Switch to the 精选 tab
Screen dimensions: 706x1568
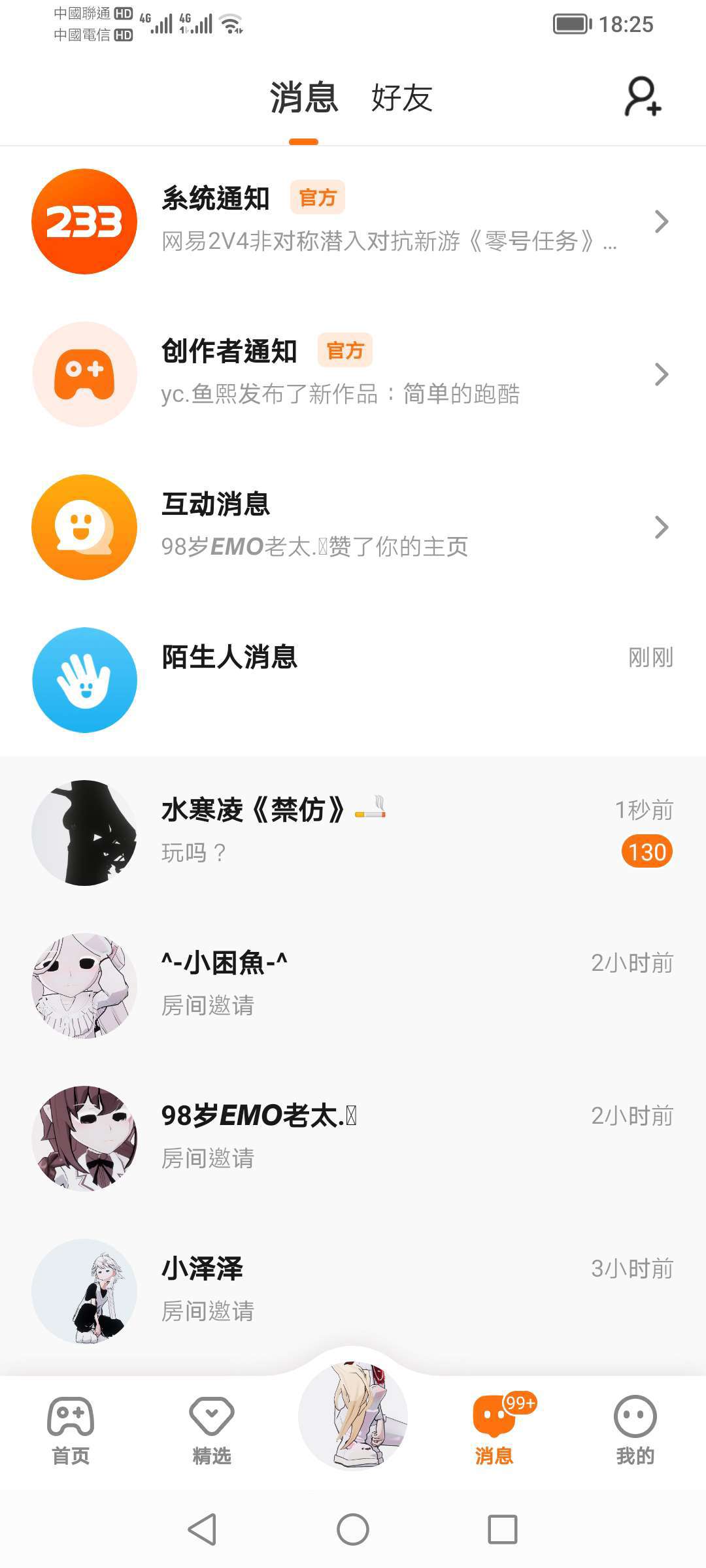pyautogui.click(x=212, y=1431)
